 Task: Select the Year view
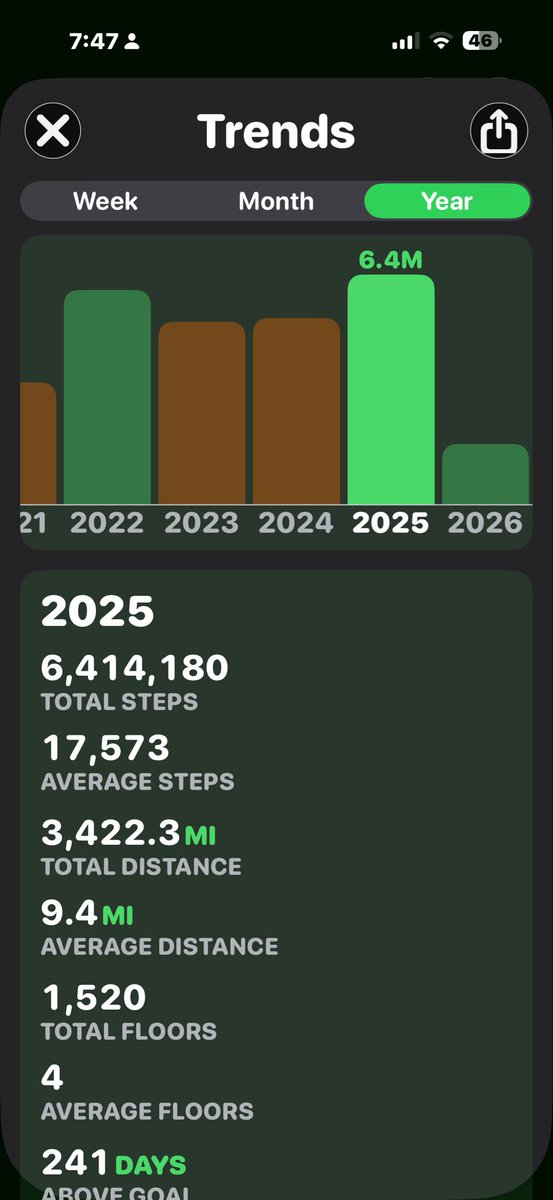(447, 201)
